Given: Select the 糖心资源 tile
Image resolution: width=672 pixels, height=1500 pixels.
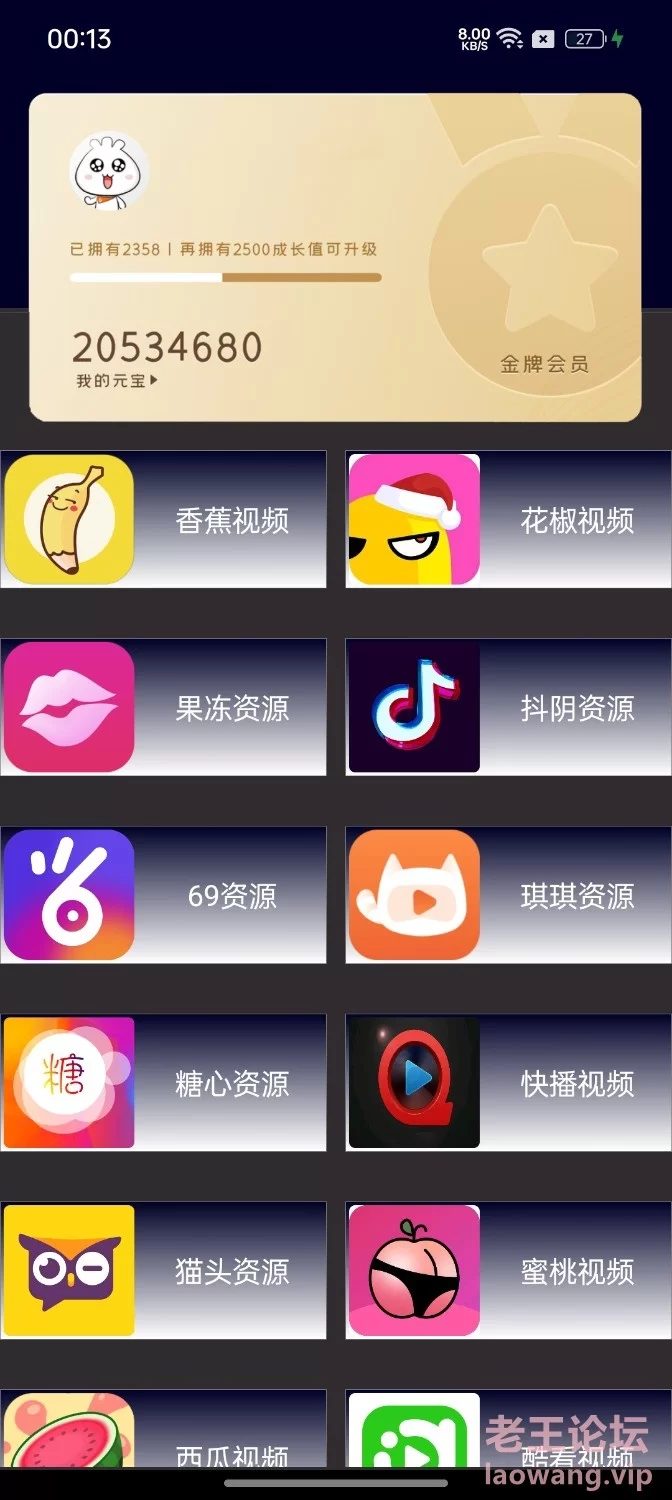Looking at the screenshot, I should [x=163, y=1083].
